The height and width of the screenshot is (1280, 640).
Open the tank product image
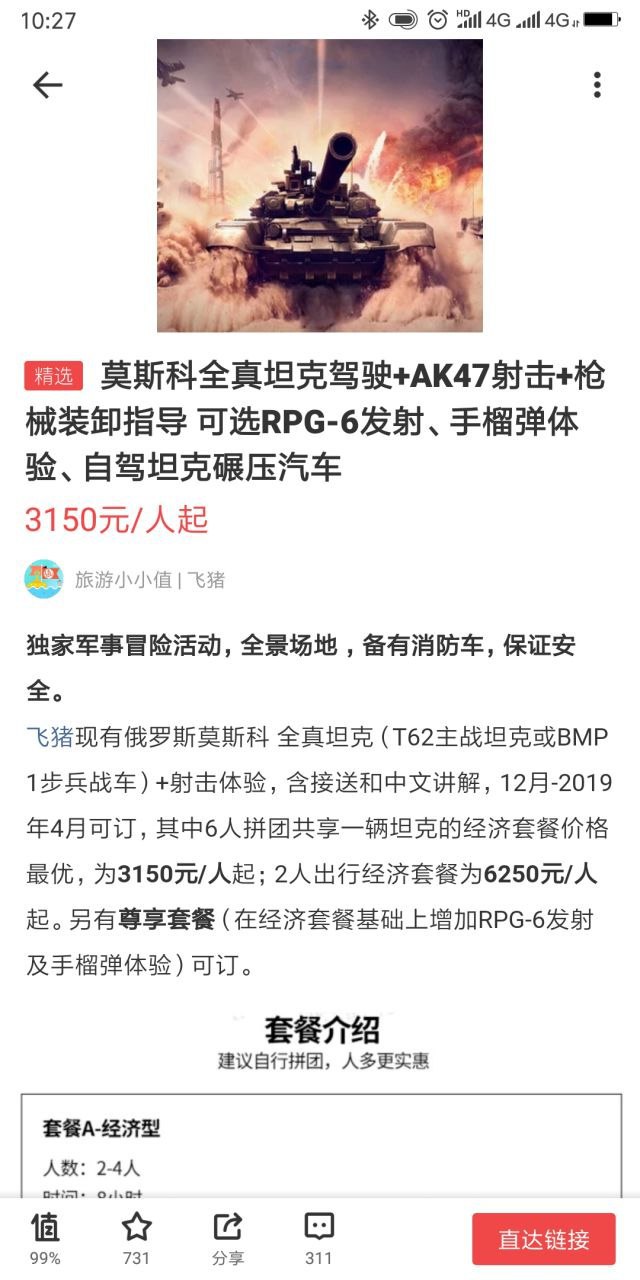pyautogui.click(x=320, y=186)
